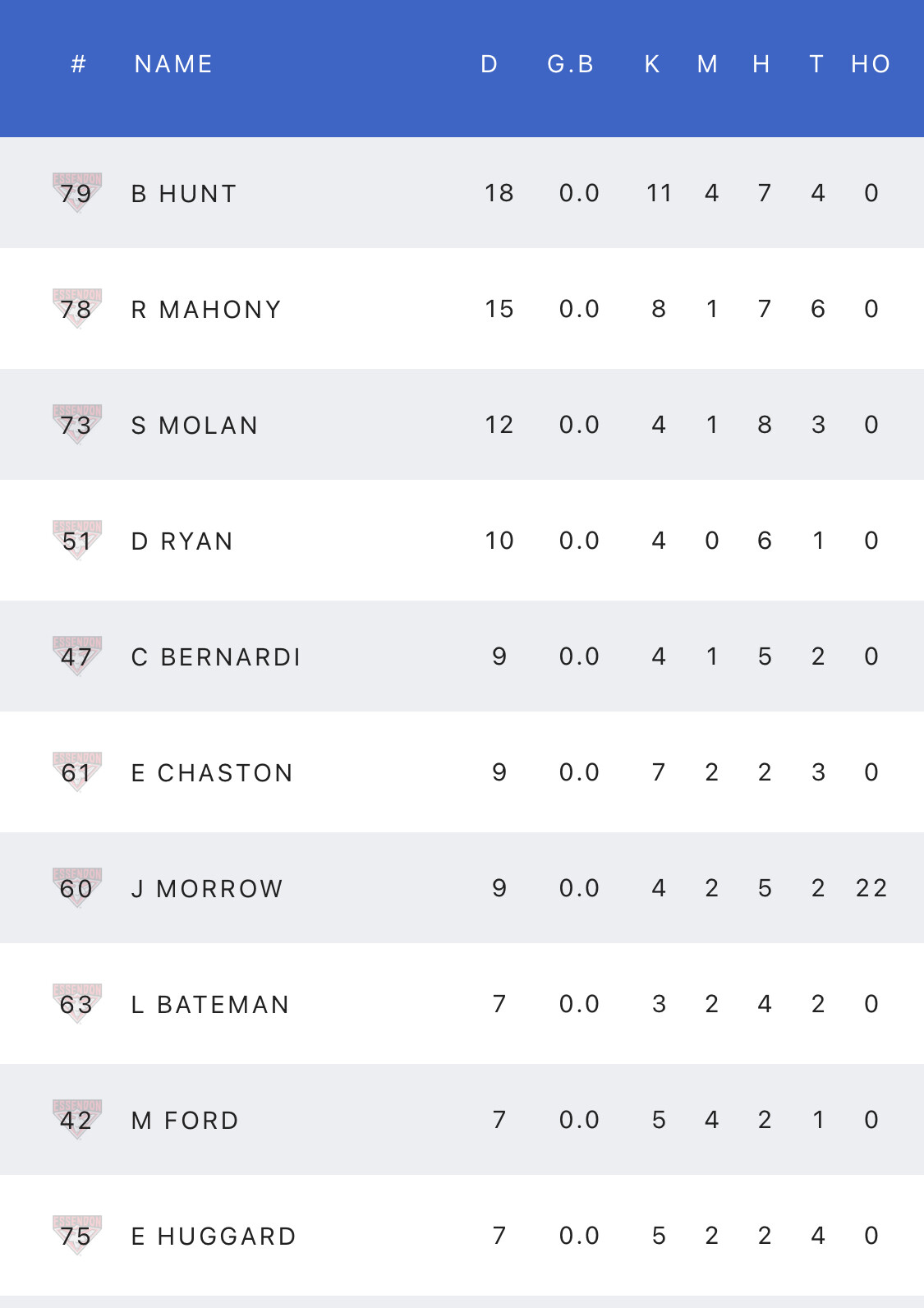This screenshot has height=1308, width=924.
Task: View D Ryan's player details
Action: [x=183, y=541]
